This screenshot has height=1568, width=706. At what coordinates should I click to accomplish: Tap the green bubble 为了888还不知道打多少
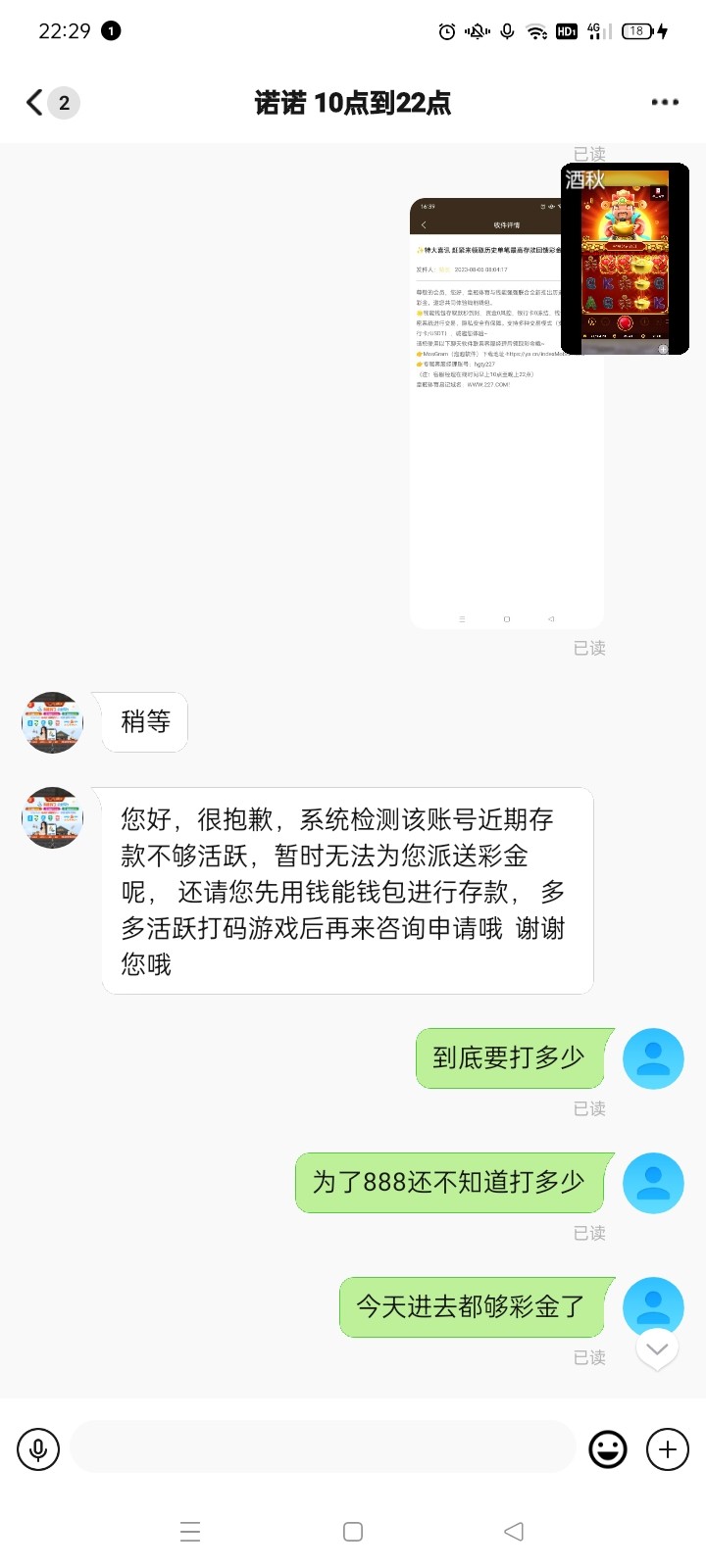[451, 1183]
